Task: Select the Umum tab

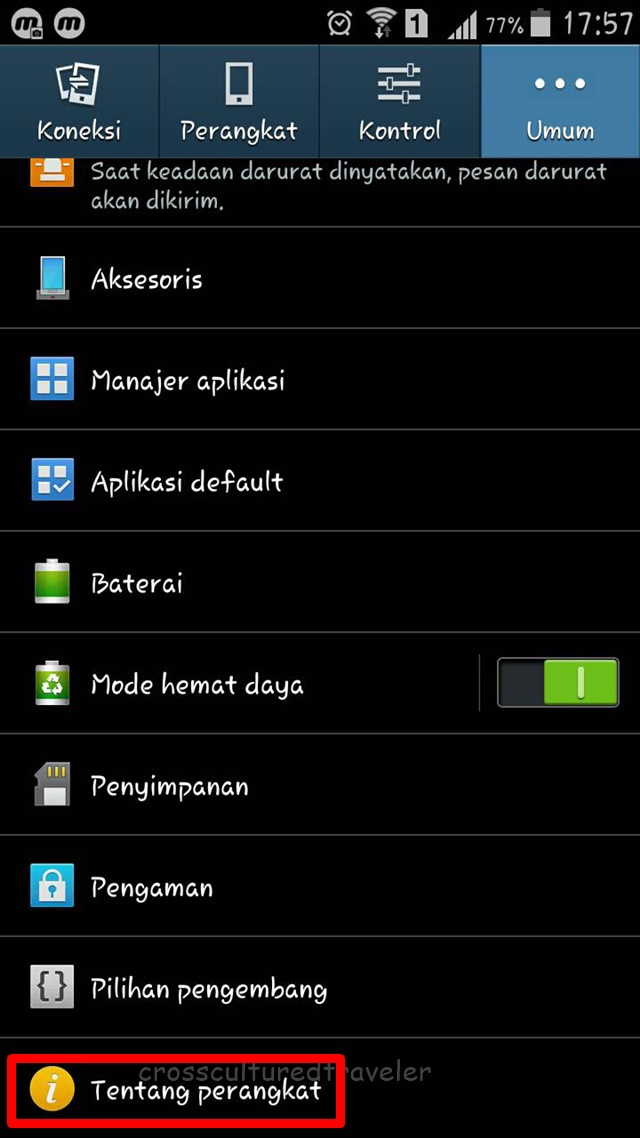Action: pos(560,101)
